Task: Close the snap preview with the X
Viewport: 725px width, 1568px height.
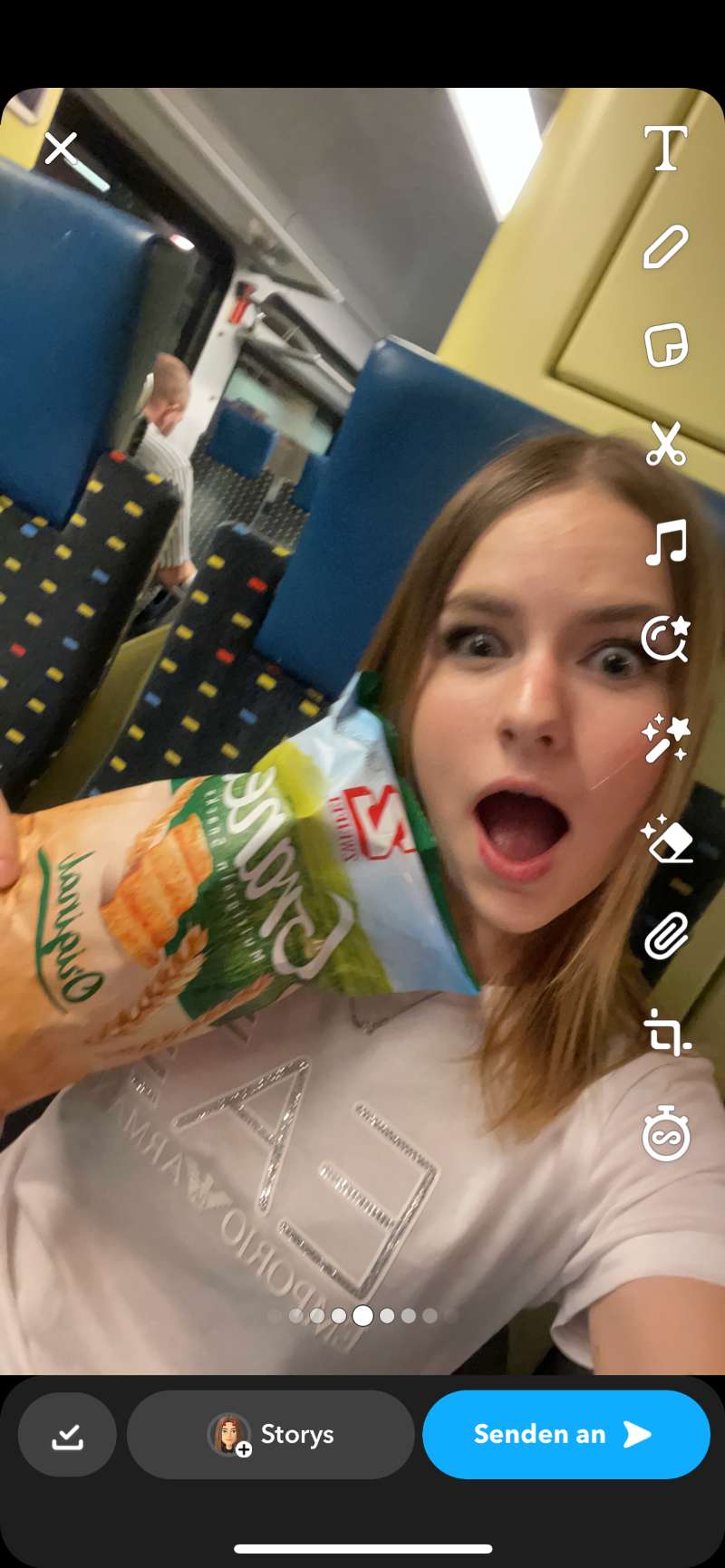Action: pos(61,148)
